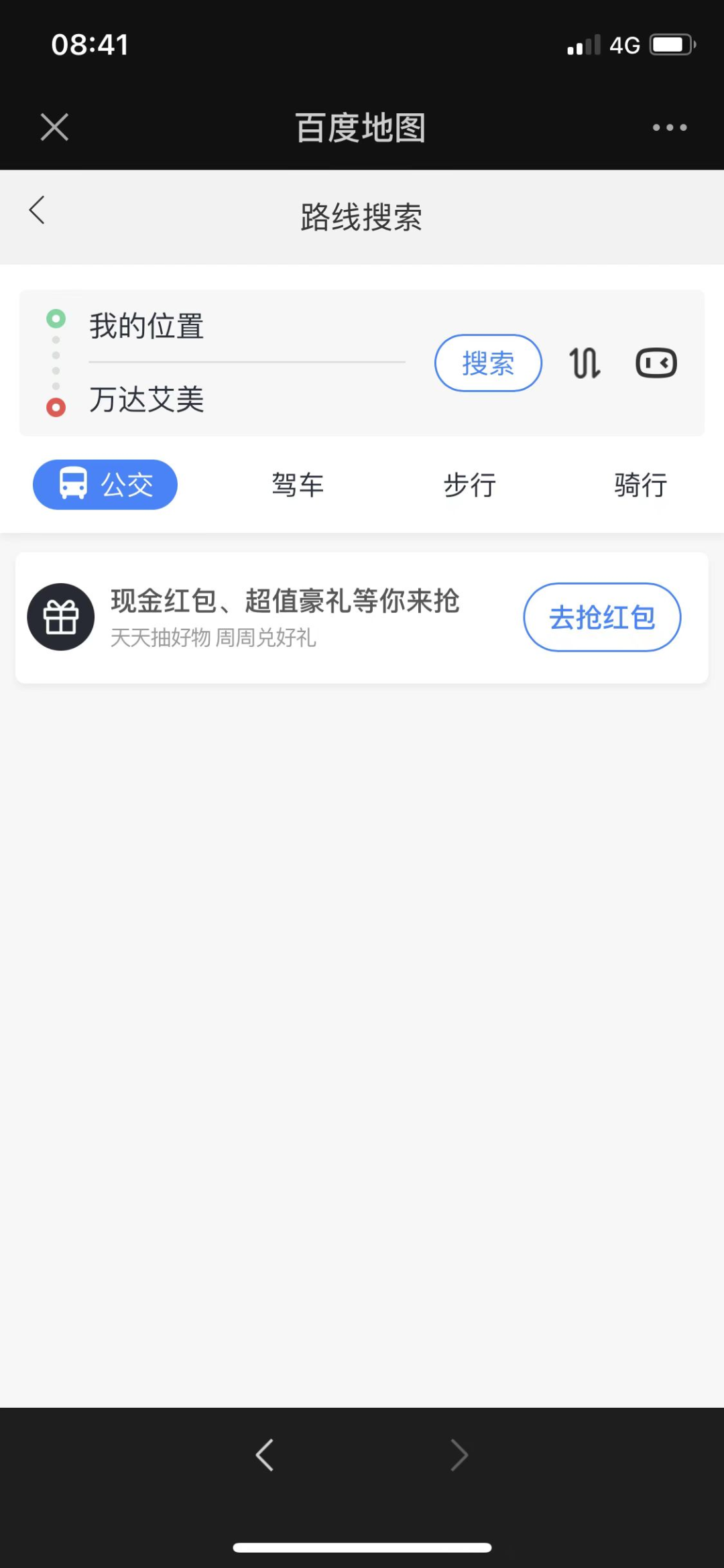Tap the 搜索 button
The width and height of the screenshot is (724, 1568).
click(488, 363)
